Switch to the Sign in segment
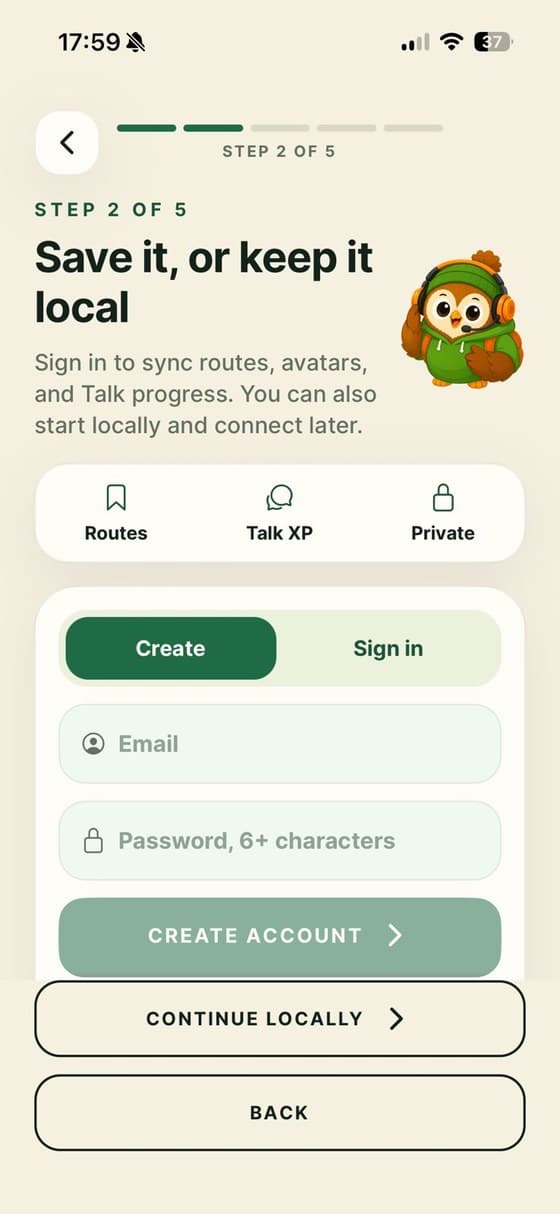560x1214 pixels. [x=388, y=648]
